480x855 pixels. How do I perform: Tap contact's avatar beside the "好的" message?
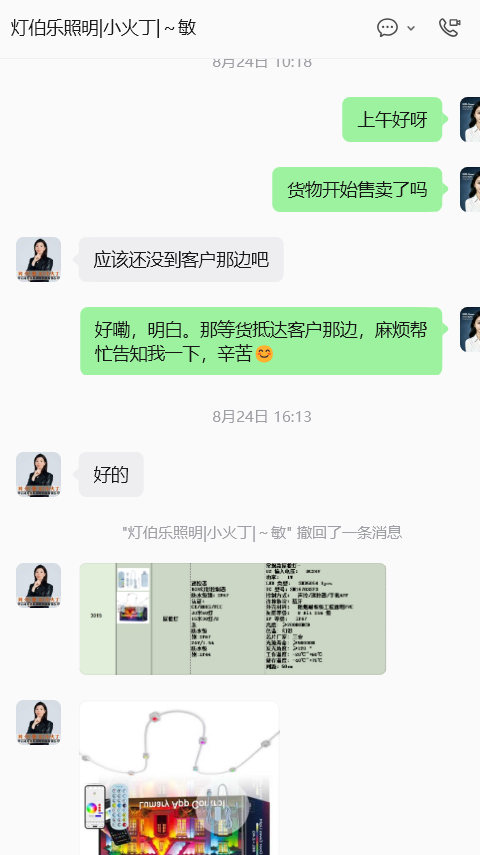(38, 474)
